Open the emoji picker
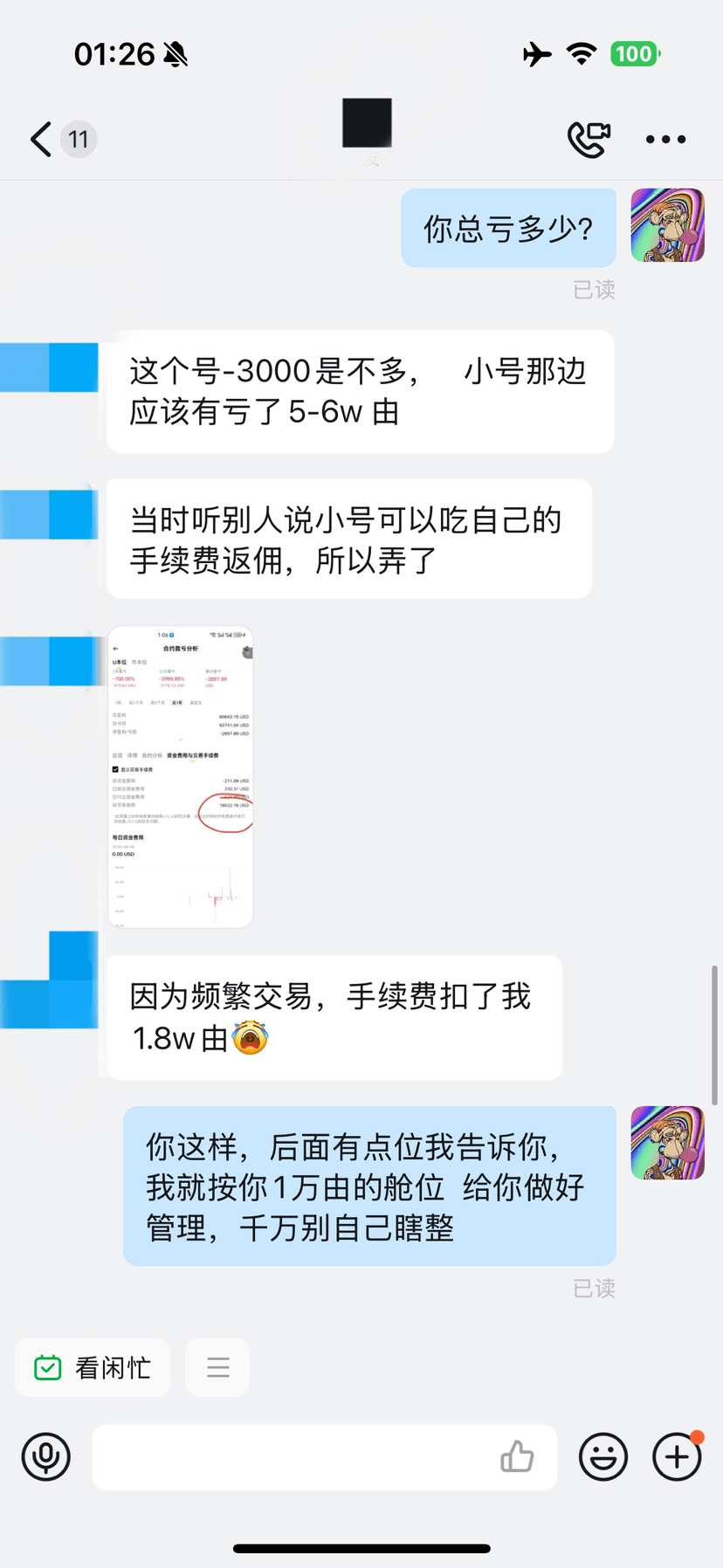 click(603, 1456)
